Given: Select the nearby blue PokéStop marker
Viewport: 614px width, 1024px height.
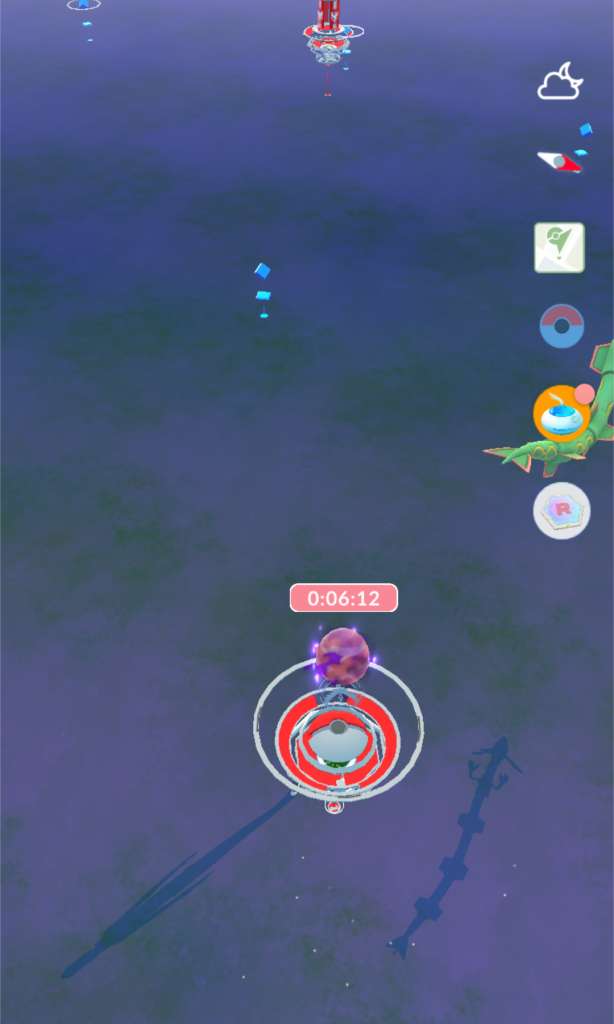Looking at the screenshot, I should click(x=263, y=292).
